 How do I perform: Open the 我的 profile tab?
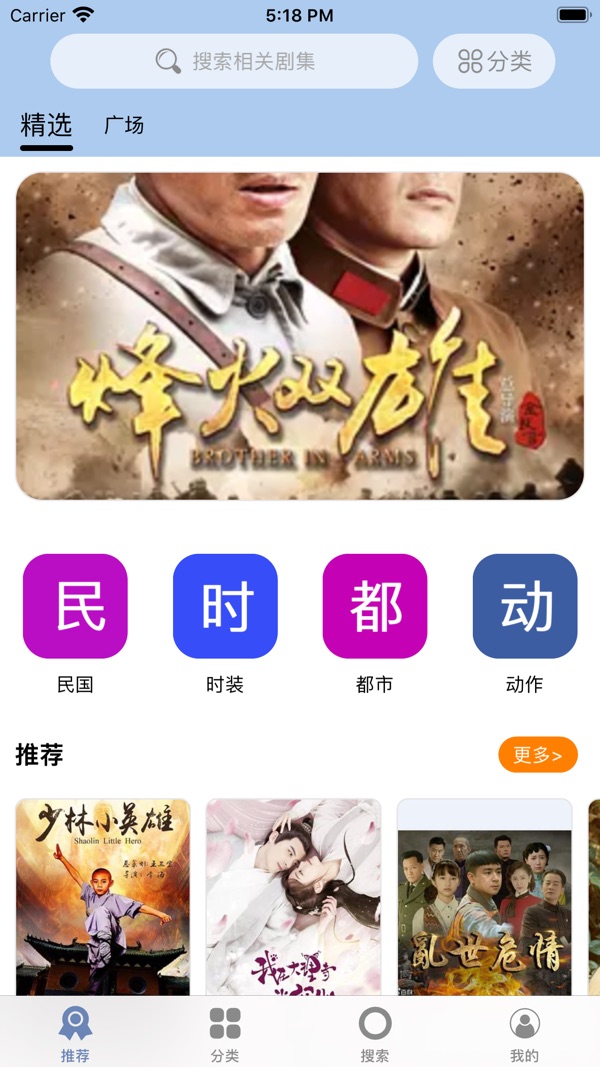(x=524, y=1033)
